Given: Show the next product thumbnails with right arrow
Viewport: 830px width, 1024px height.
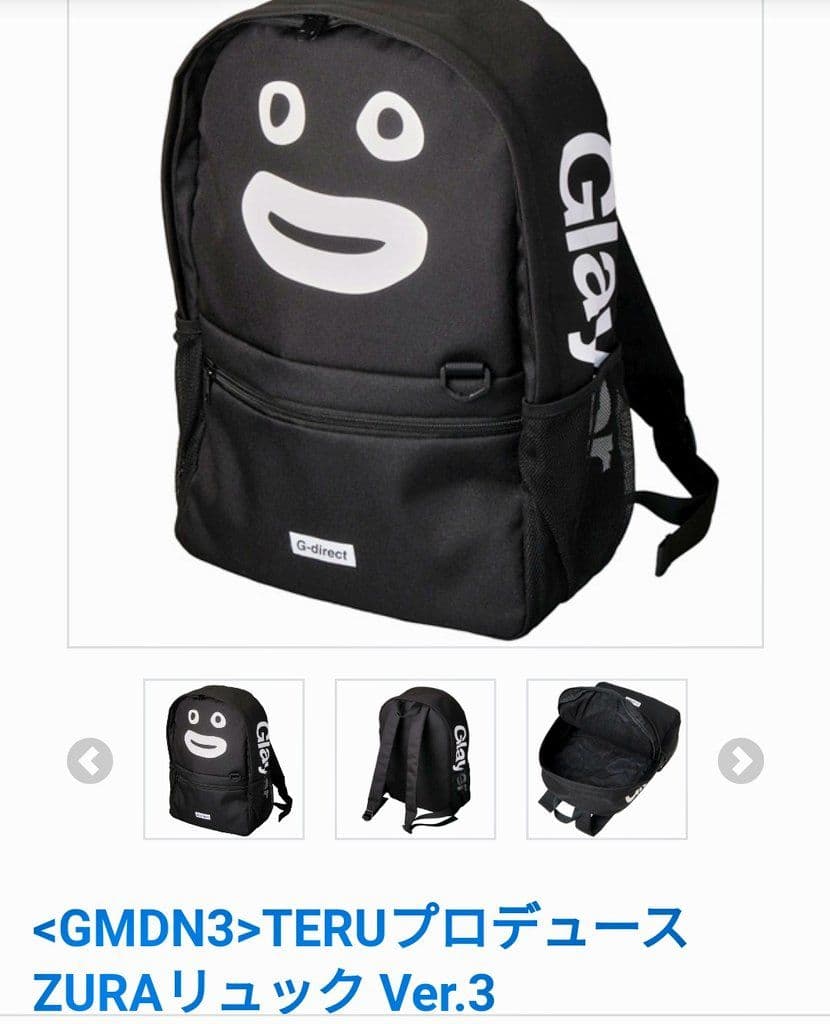Looking at the screenshot, I should (x=740, y=762).
